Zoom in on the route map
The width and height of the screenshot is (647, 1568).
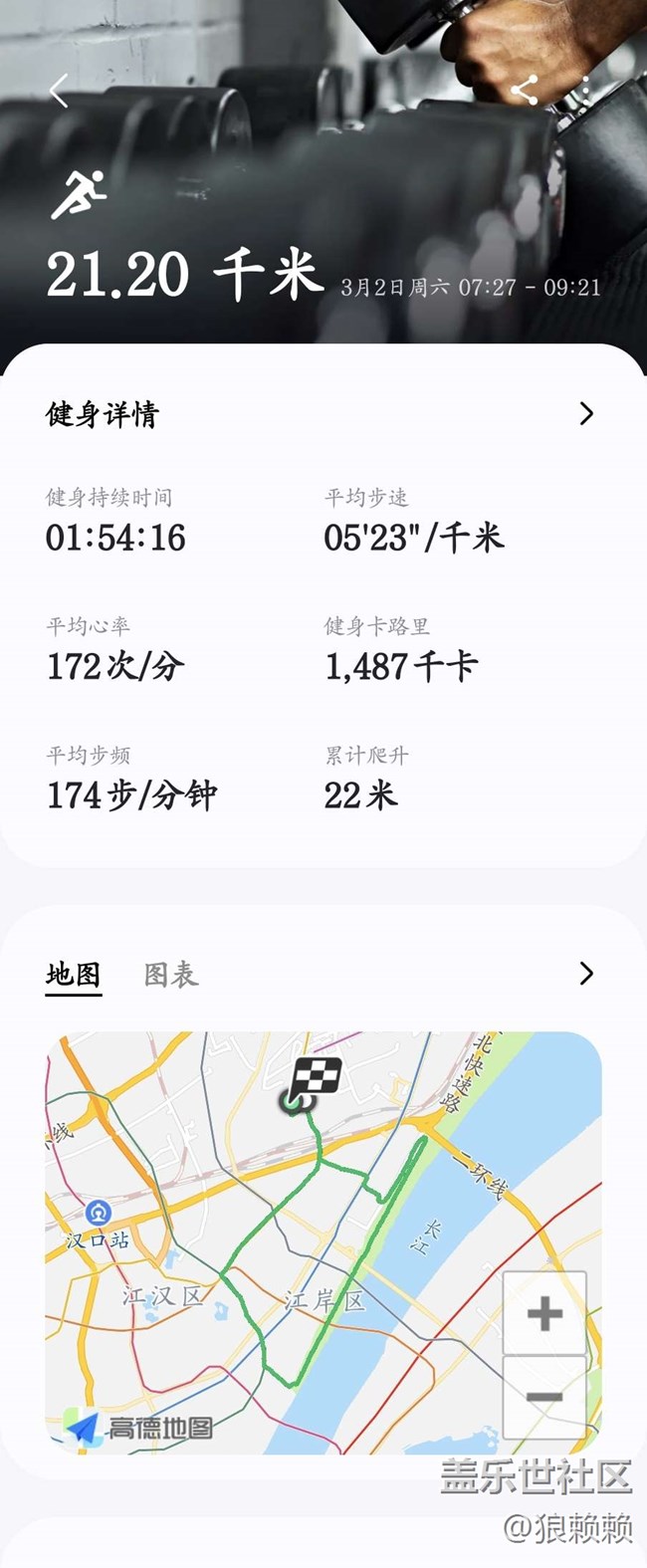click(544, 1314)
